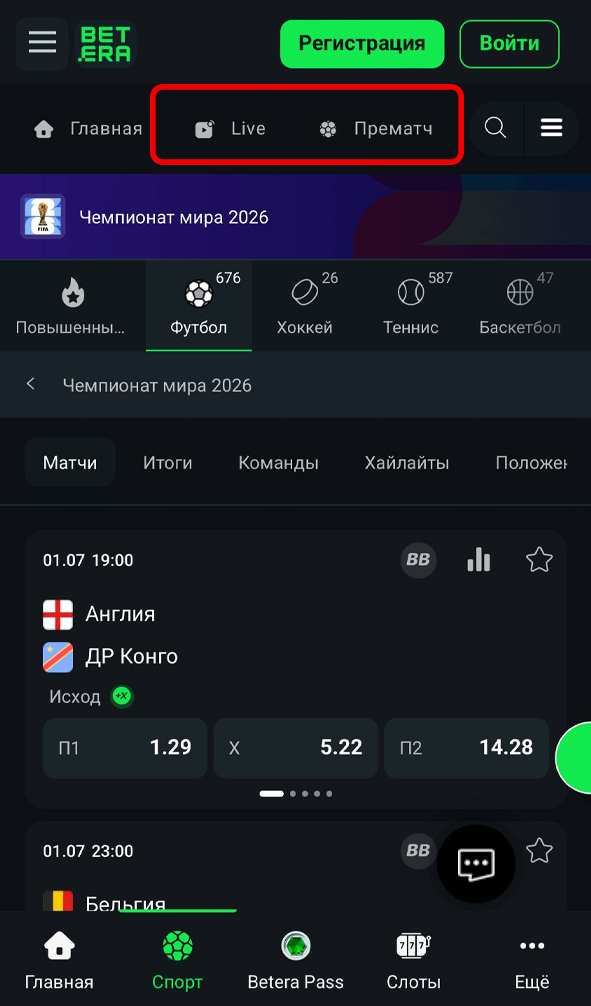Switch to the Итоги tab
This screenshot has width=591, height=1006.
[x=167, y=463]
